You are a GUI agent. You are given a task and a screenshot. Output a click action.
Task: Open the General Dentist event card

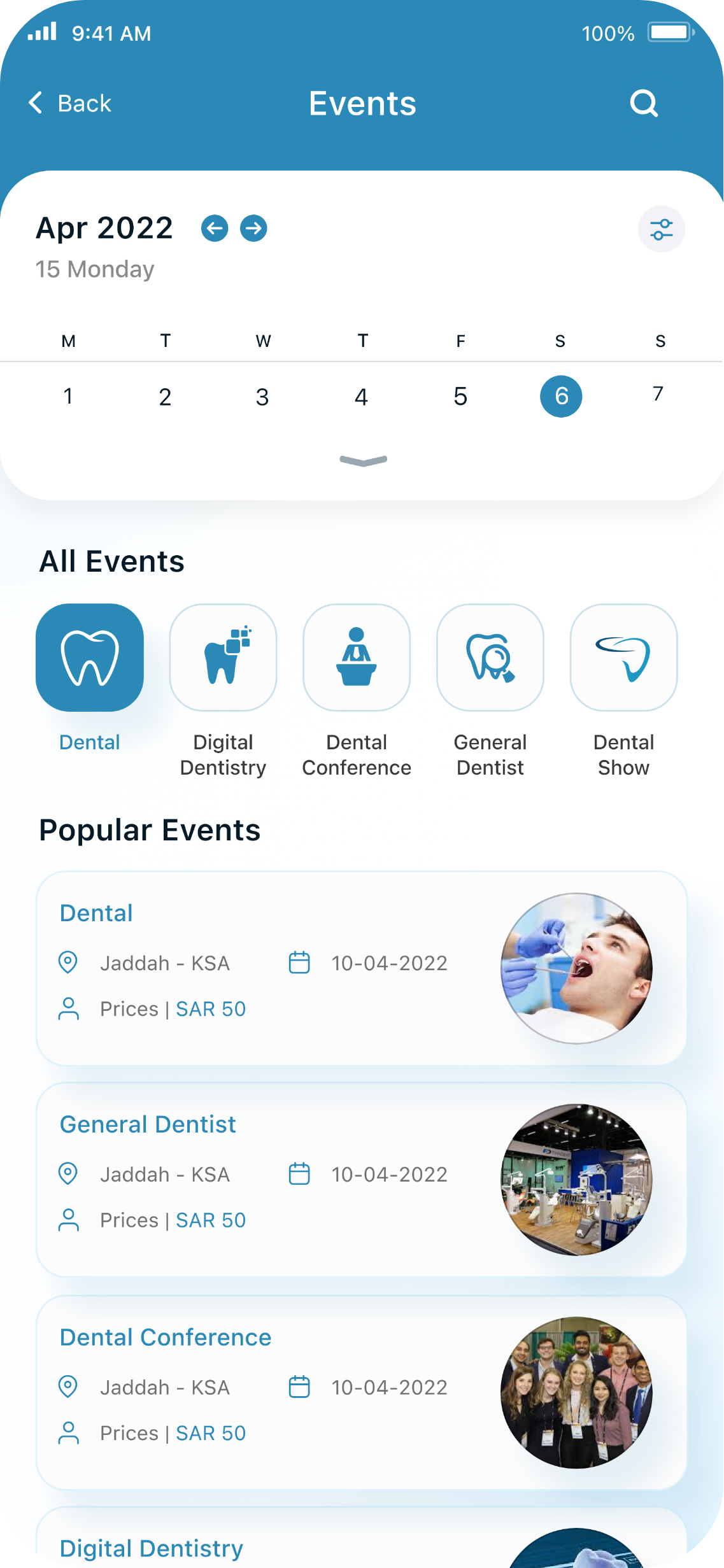pyautogui.click(x=361, y=1179)
